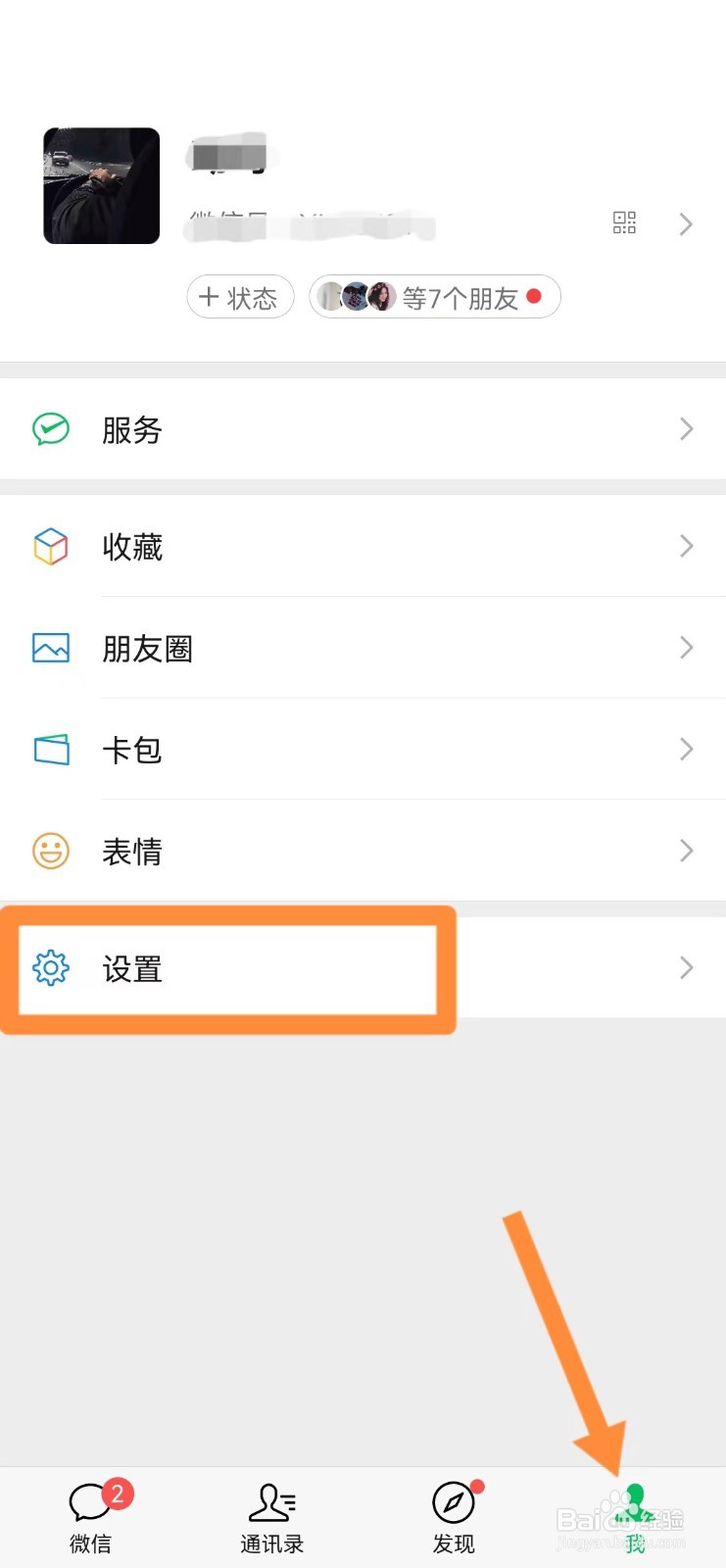This screenshot has height=1568, width=726.
Task: Open 朋友圈 (Moments) with picture icon
Action: click(147, 649)
